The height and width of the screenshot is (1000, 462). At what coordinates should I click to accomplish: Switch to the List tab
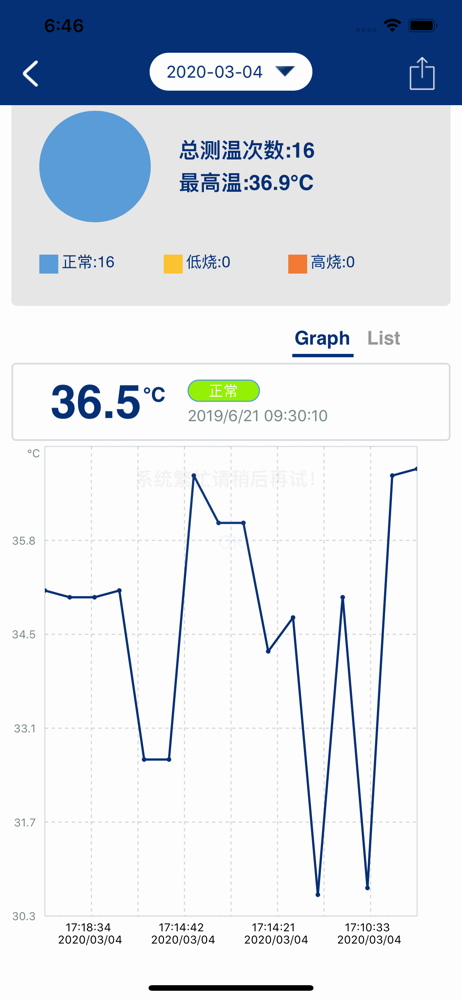(384, 338)
